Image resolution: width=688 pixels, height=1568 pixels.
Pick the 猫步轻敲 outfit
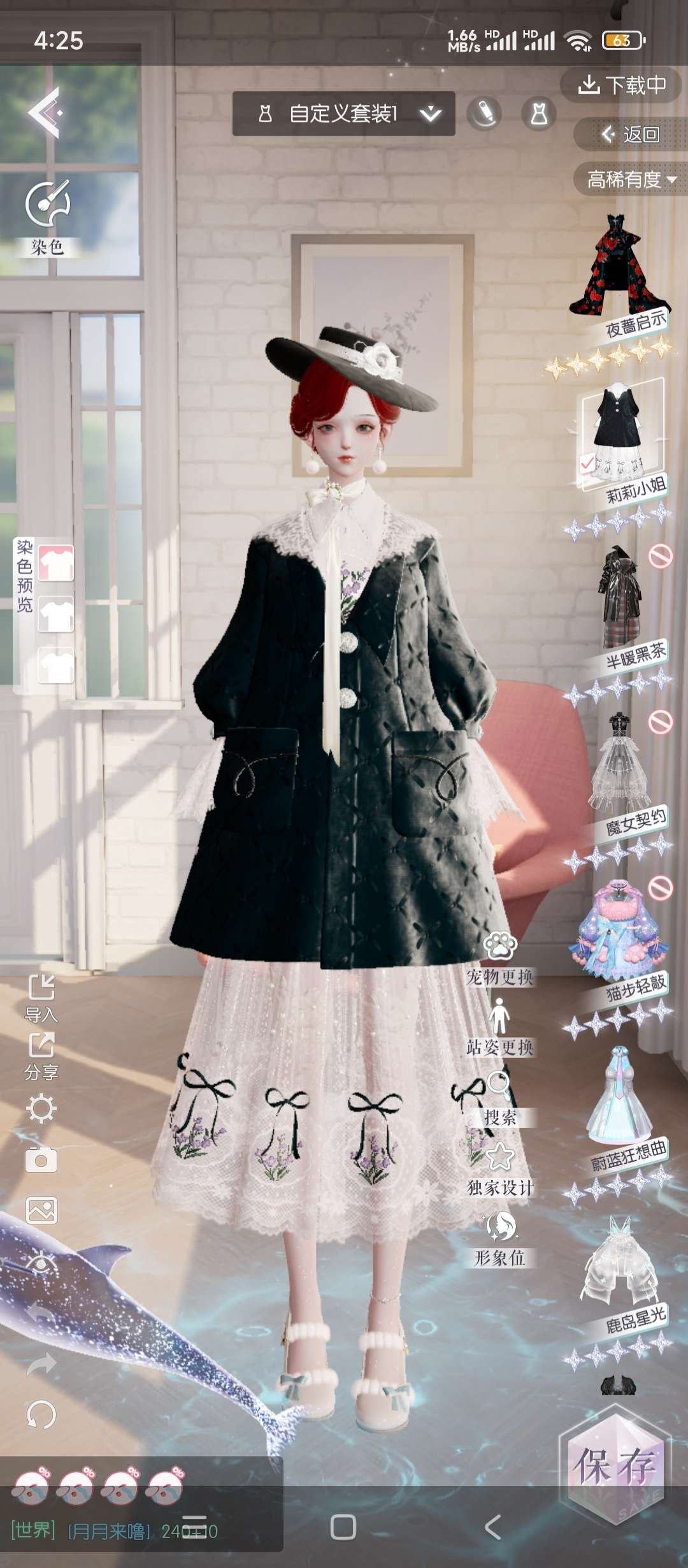click(x=618, y=931)
